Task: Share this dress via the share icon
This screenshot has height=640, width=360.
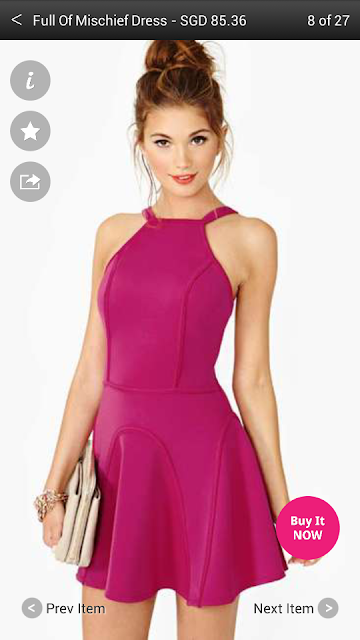Action: tap(30, 182)
